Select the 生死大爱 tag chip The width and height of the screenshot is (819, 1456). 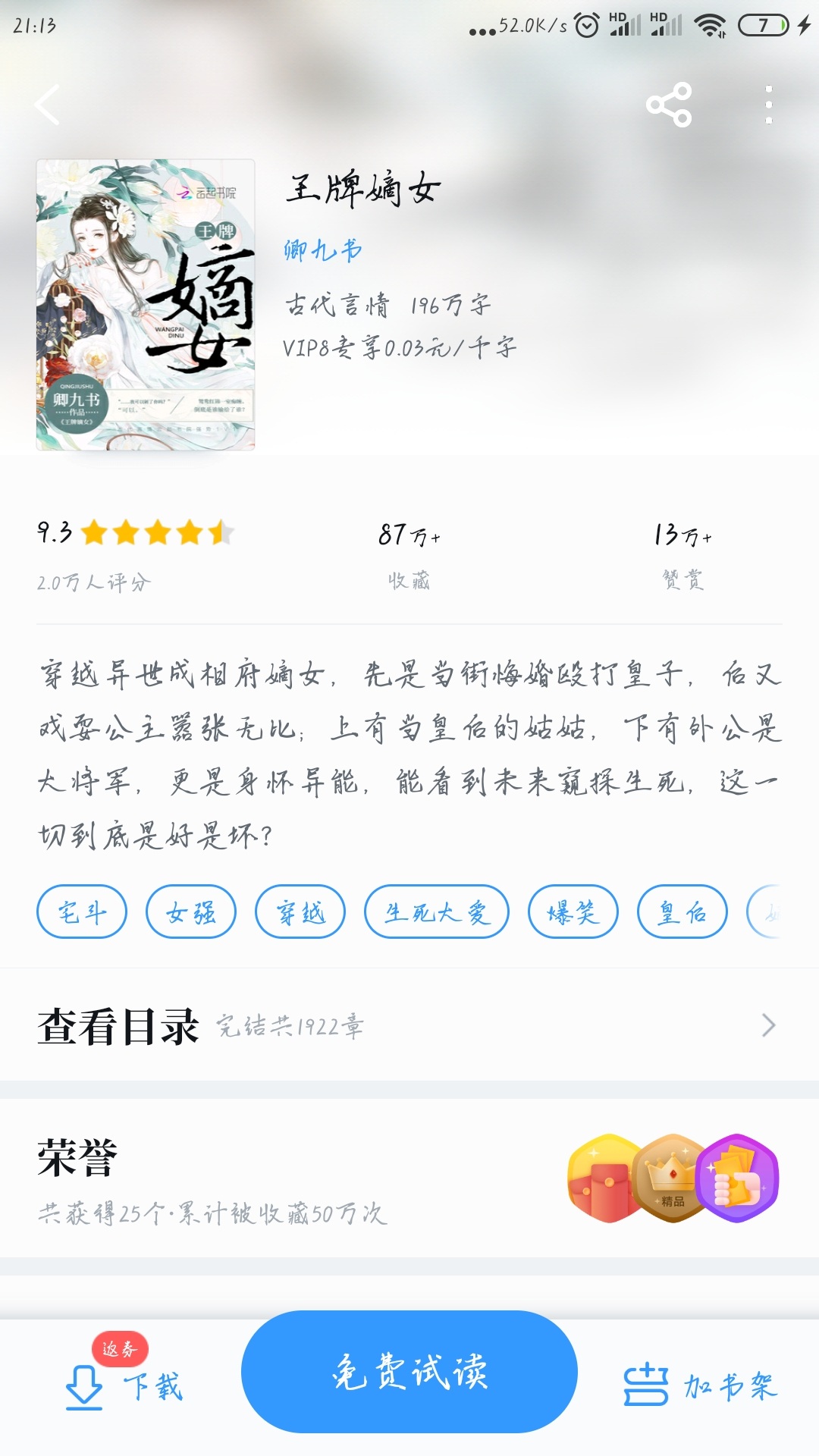436,912
